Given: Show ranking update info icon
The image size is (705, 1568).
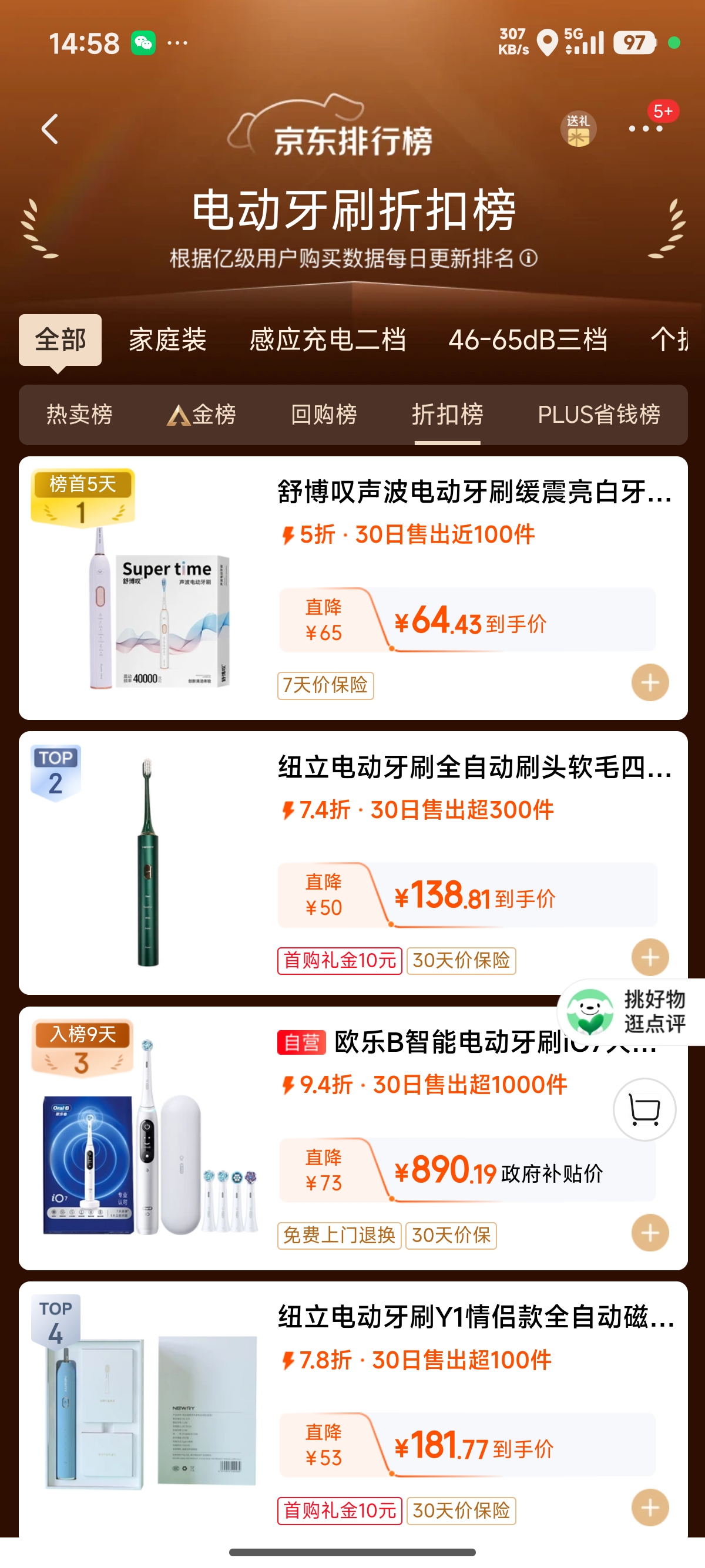Looking at the screenshot, I should pyautogui.click(x=529, y=259).
